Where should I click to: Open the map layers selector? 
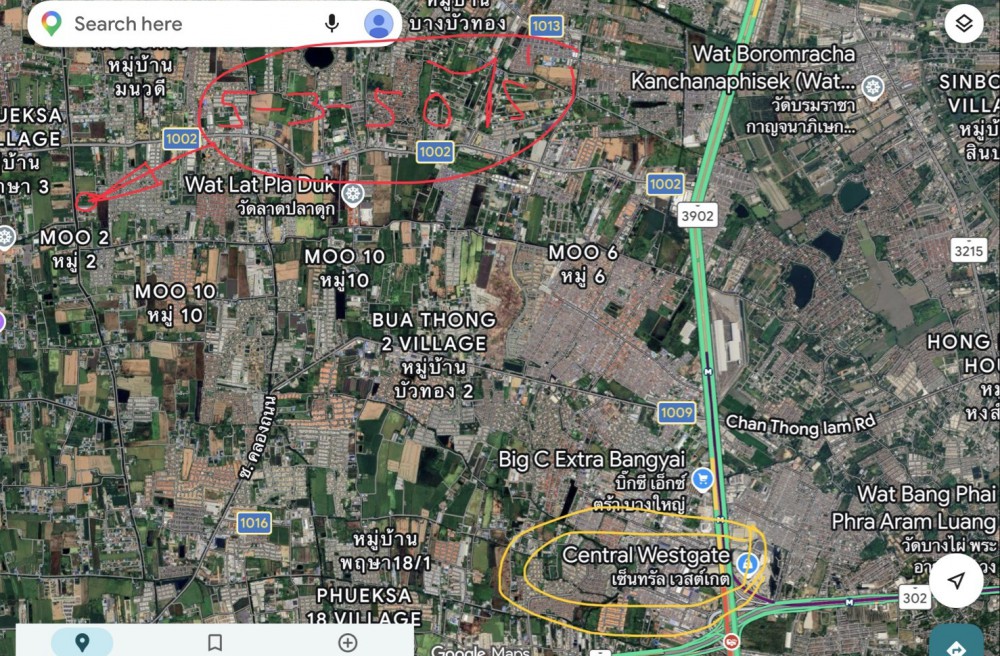coord(963,24)
